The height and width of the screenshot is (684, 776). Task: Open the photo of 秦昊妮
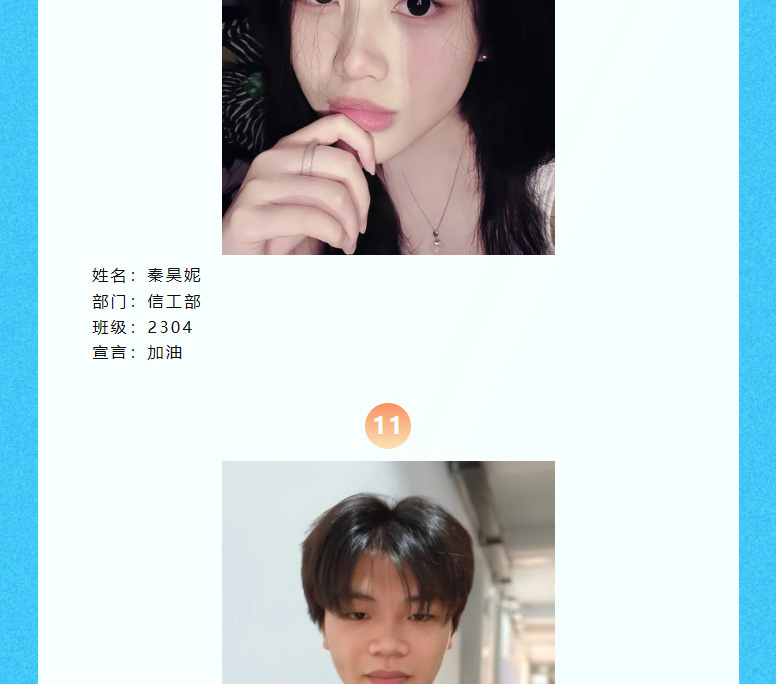(x=388, y=127)
